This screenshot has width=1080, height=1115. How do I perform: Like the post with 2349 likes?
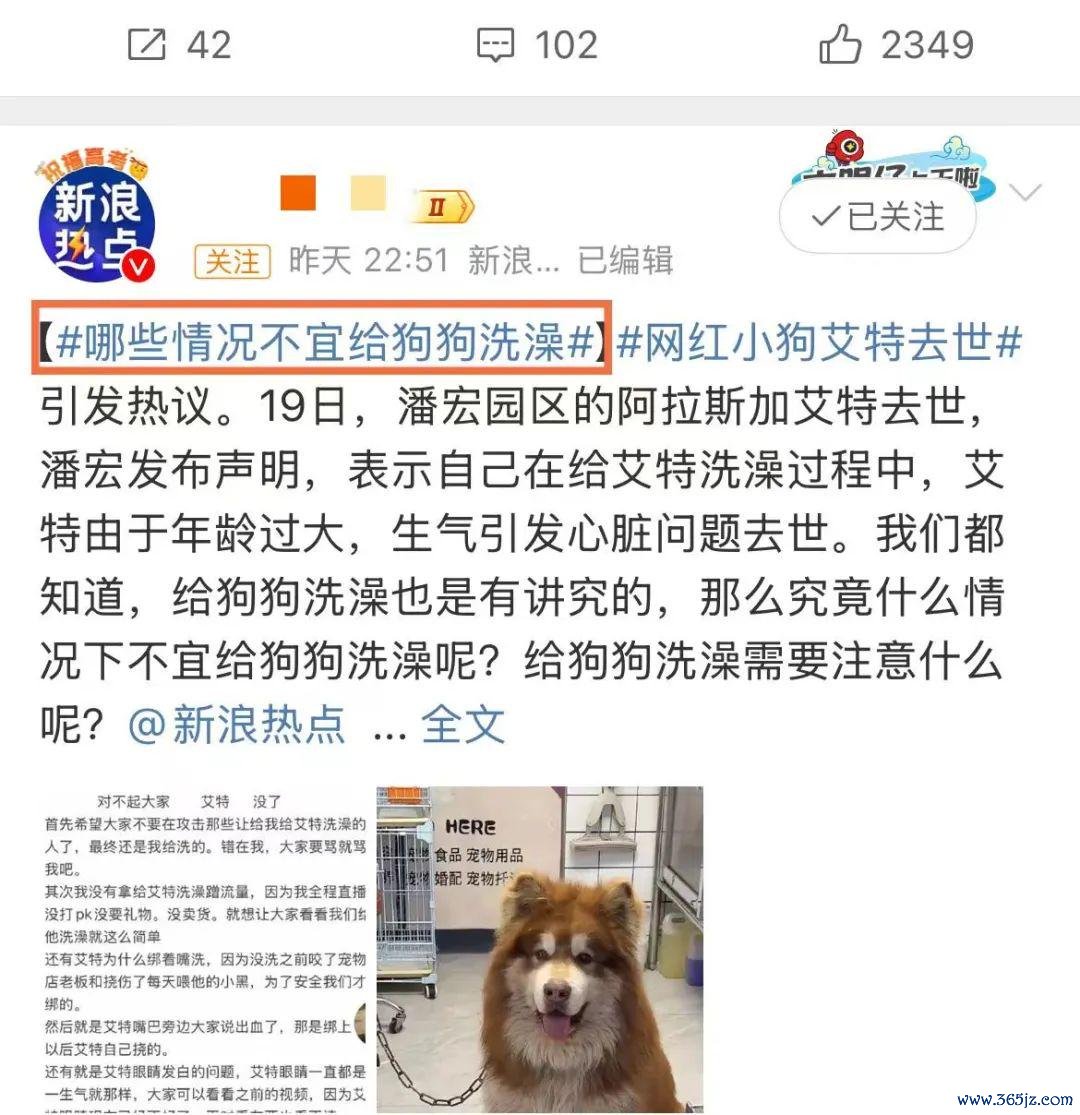pyautogui.click(x=895, y=45)
